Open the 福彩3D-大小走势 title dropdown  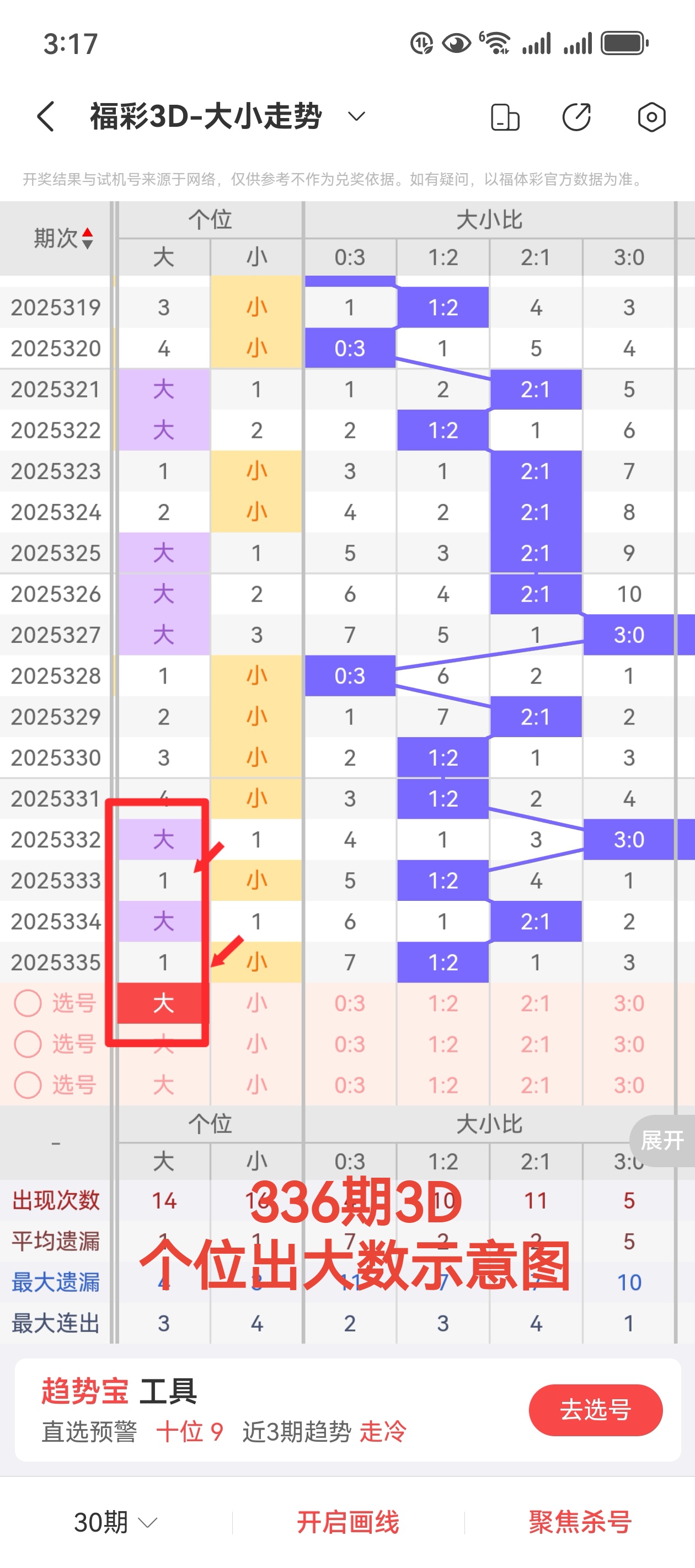(x=356, y=116)
